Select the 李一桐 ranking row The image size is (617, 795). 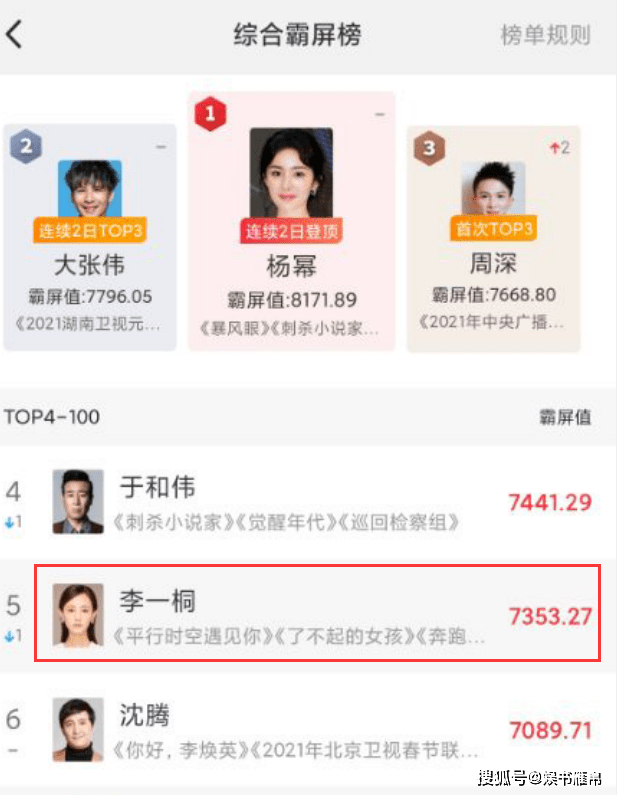click(x=317, y=613)
